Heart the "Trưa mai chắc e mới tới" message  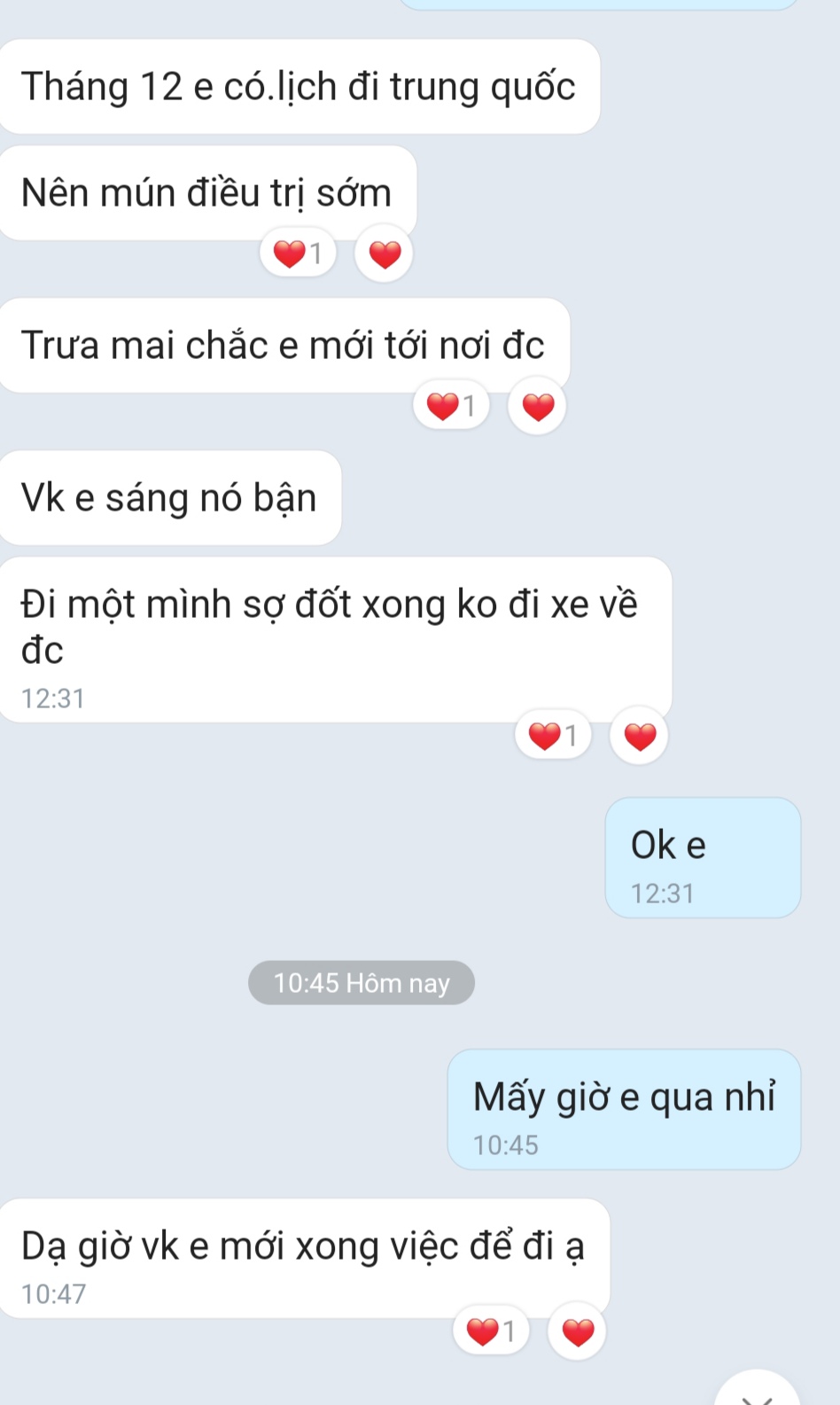pyautogui.click(x=537, y=407)
